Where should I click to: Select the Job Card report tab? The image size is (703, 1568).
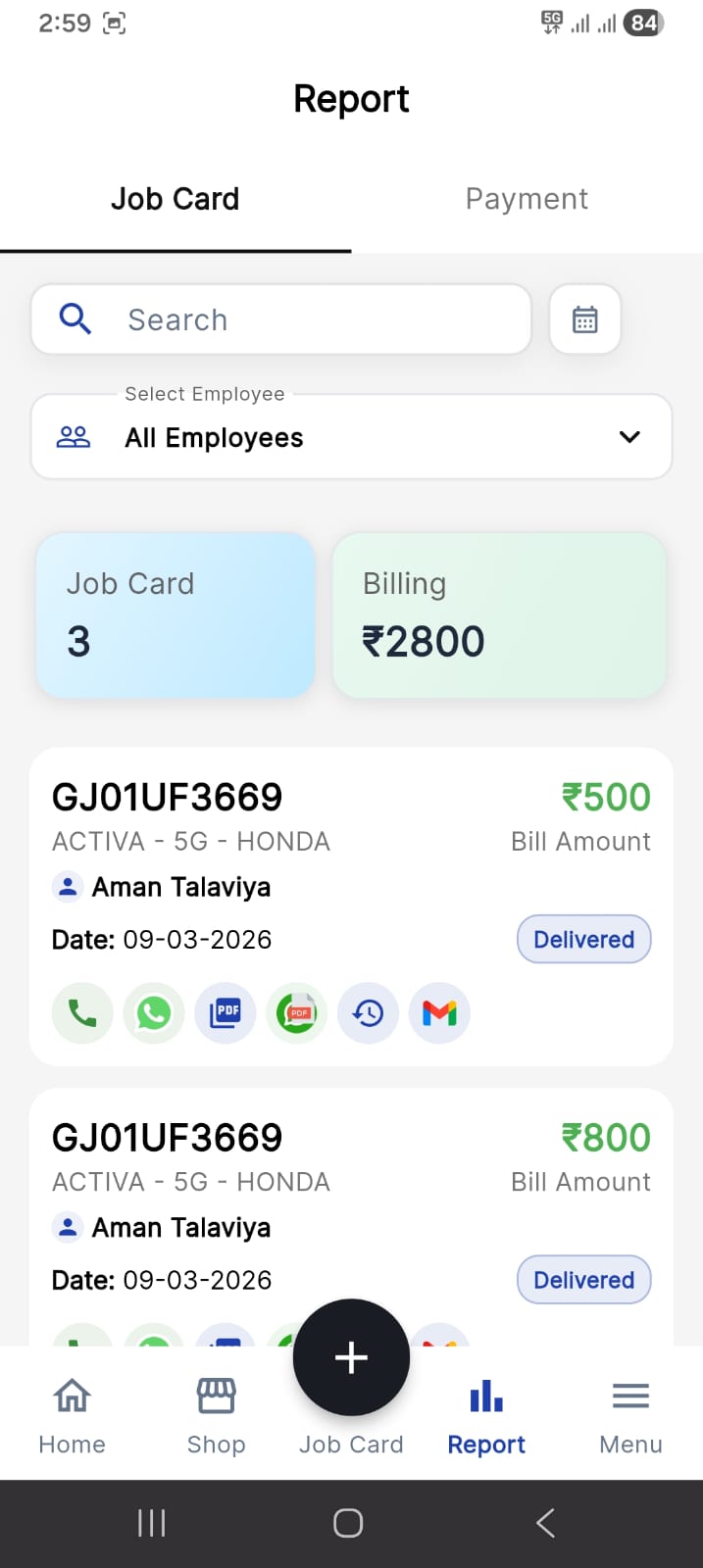(176, 199)
